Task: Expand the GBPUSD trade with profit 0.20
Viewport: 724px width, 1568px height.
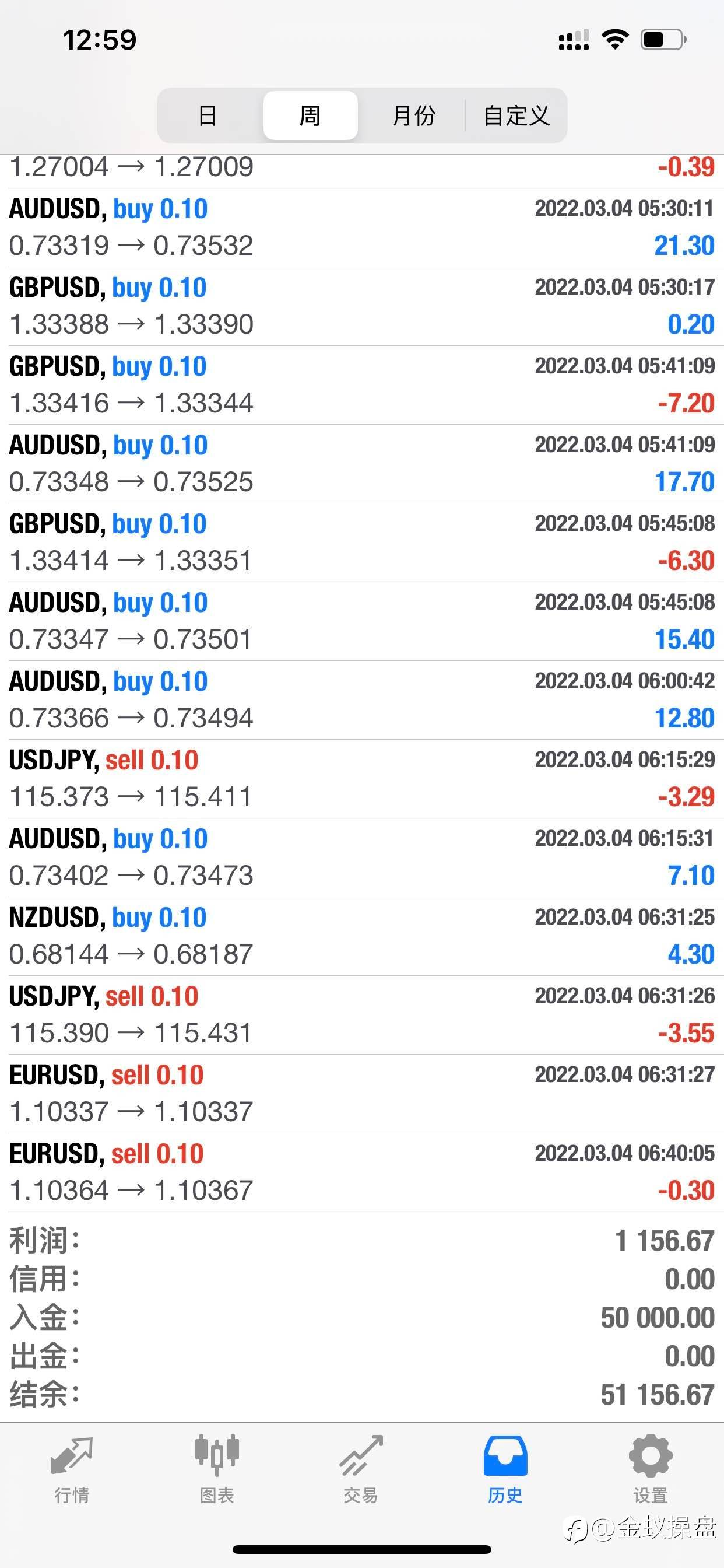Action: click(362, 307)
